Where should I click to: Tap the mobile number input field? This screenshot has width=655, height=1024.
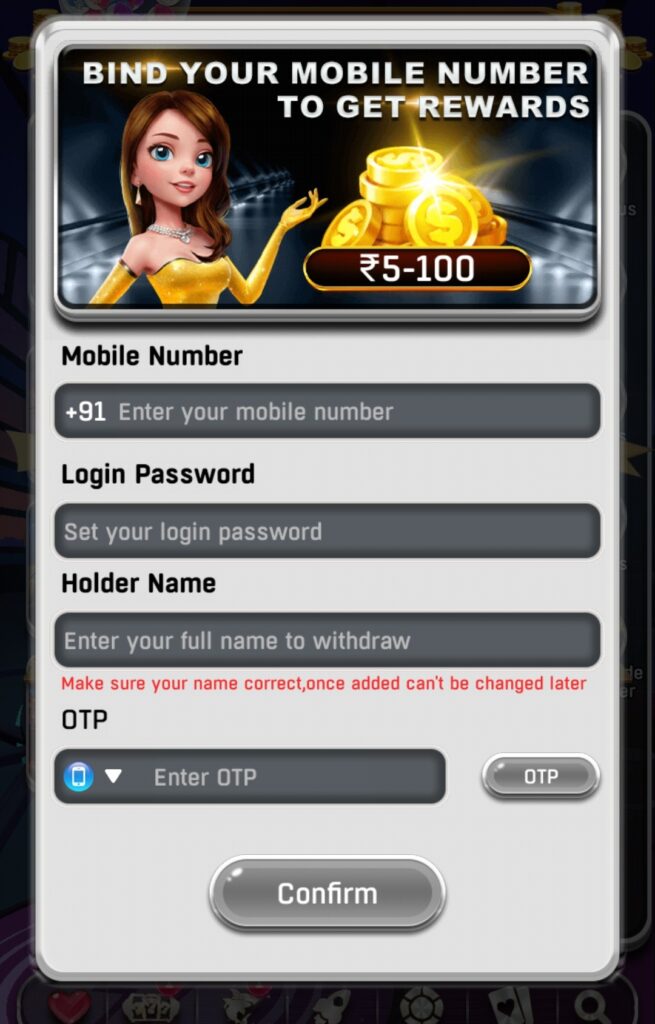(x=327, y=411)
